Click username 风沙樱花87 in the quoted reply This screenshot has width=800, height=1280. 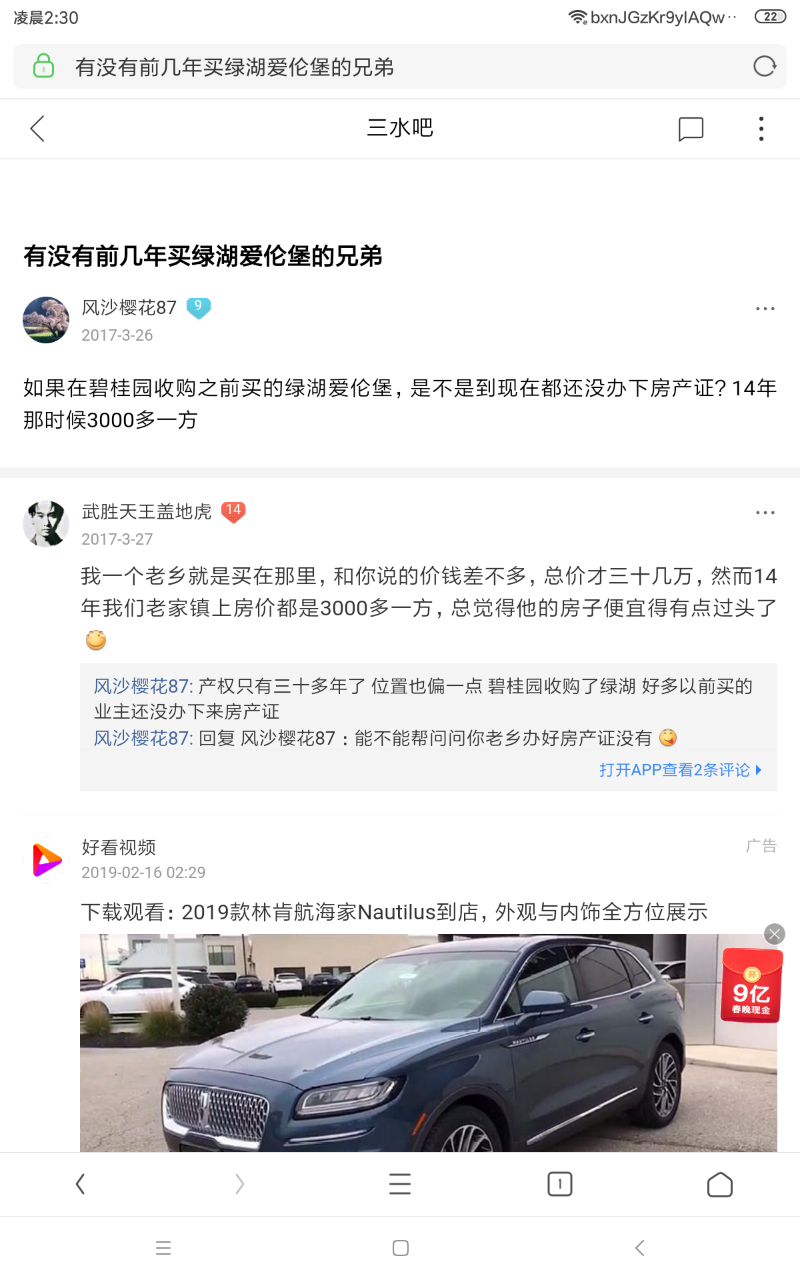(125, 687)
